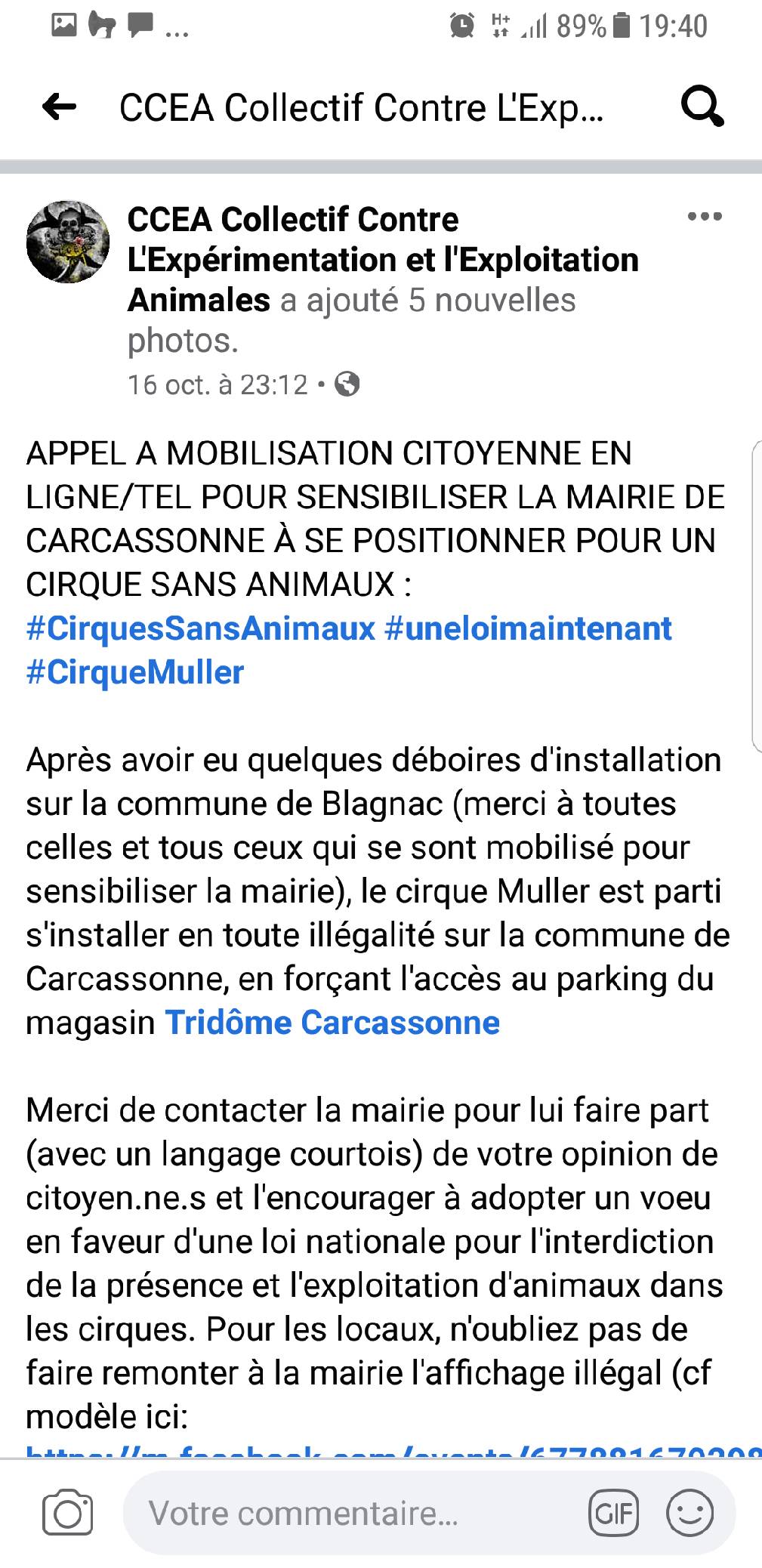The image size is (762, 1568).
Task: Tap the camera icon to attach a photo
Action: coord(68,1514)
